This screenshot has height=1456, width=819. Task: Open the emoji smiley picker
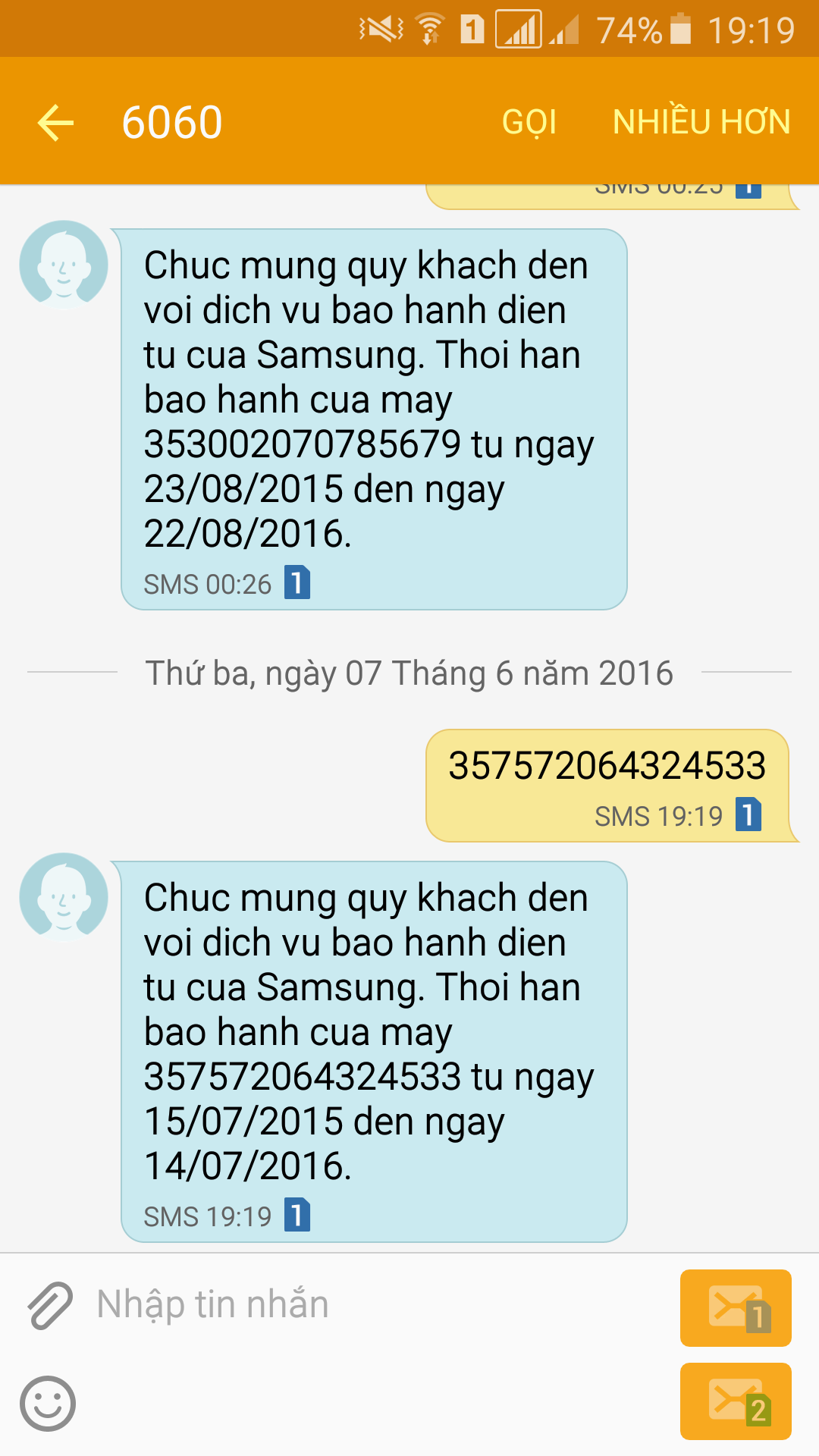48,1403
